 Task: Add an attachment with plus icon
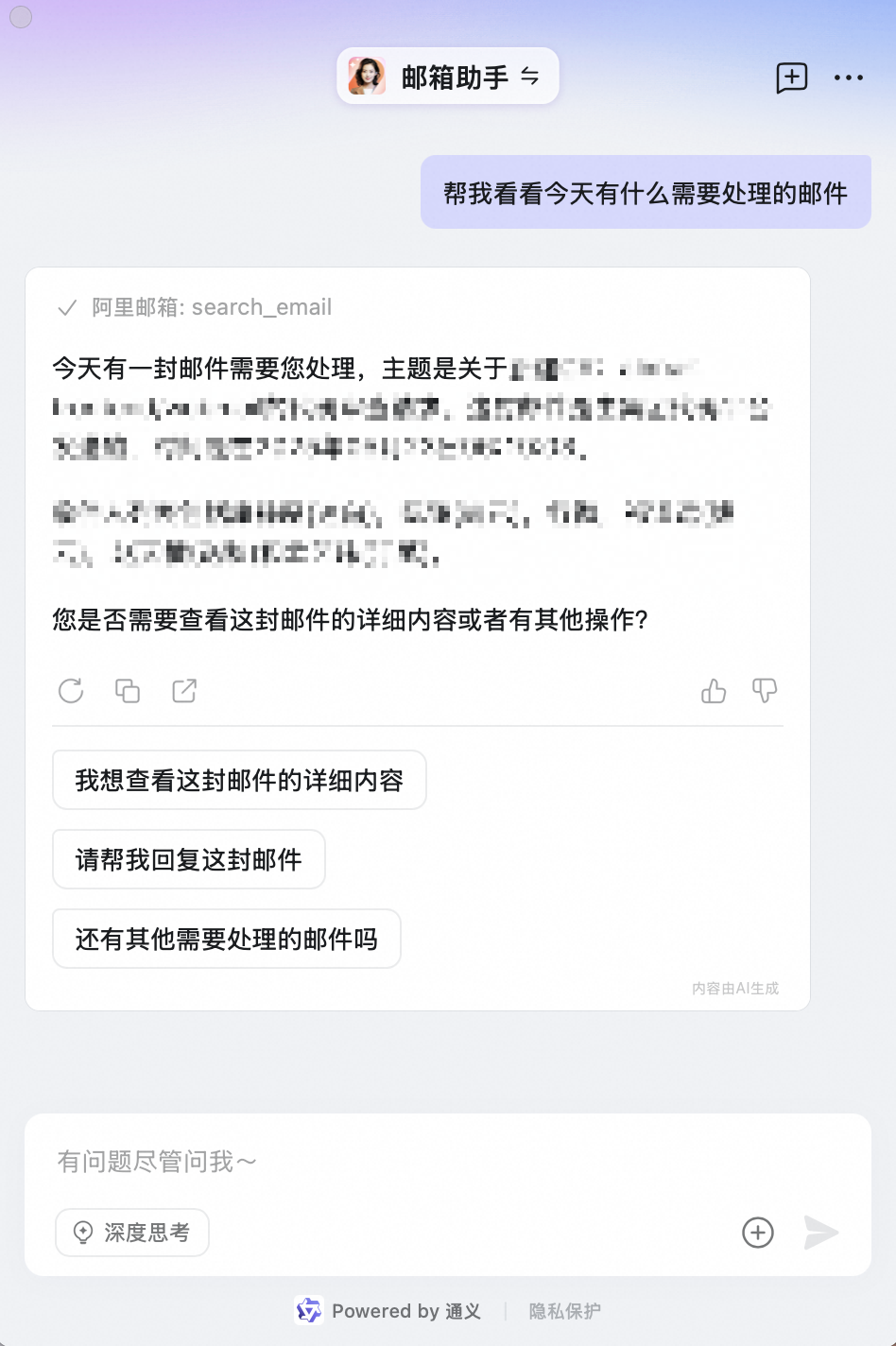coord(758,1233)
